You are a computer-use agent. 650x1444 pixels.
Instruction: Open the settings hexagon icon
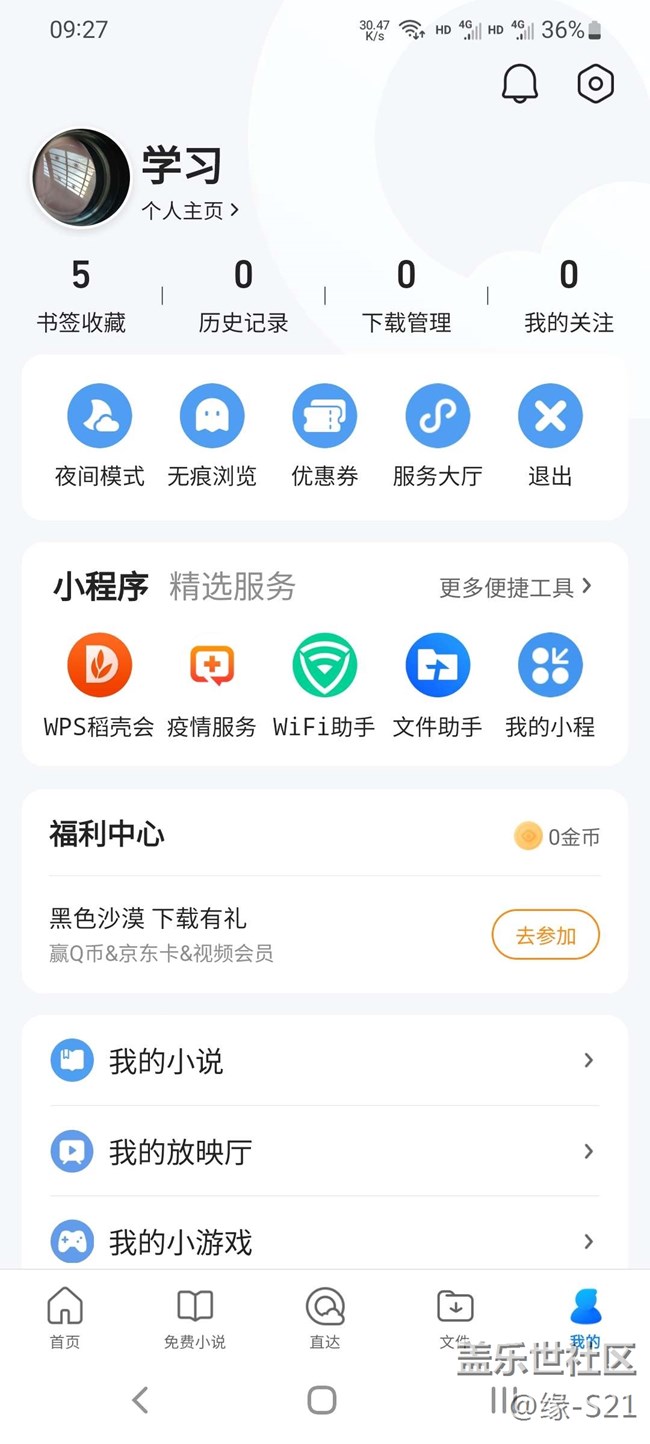[x=595, y=84]
